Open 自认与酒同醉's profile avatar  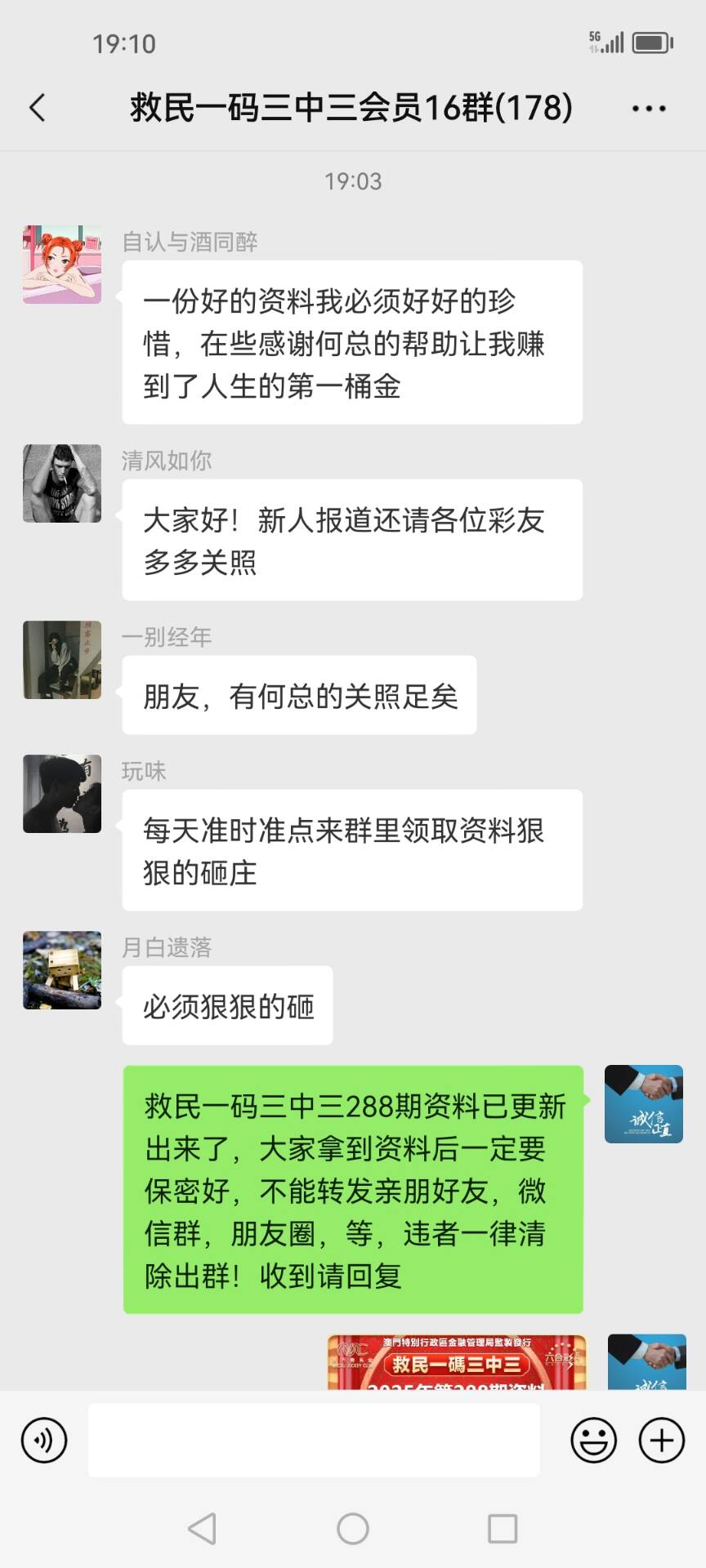pyautogui.click(x=62, y=265)
